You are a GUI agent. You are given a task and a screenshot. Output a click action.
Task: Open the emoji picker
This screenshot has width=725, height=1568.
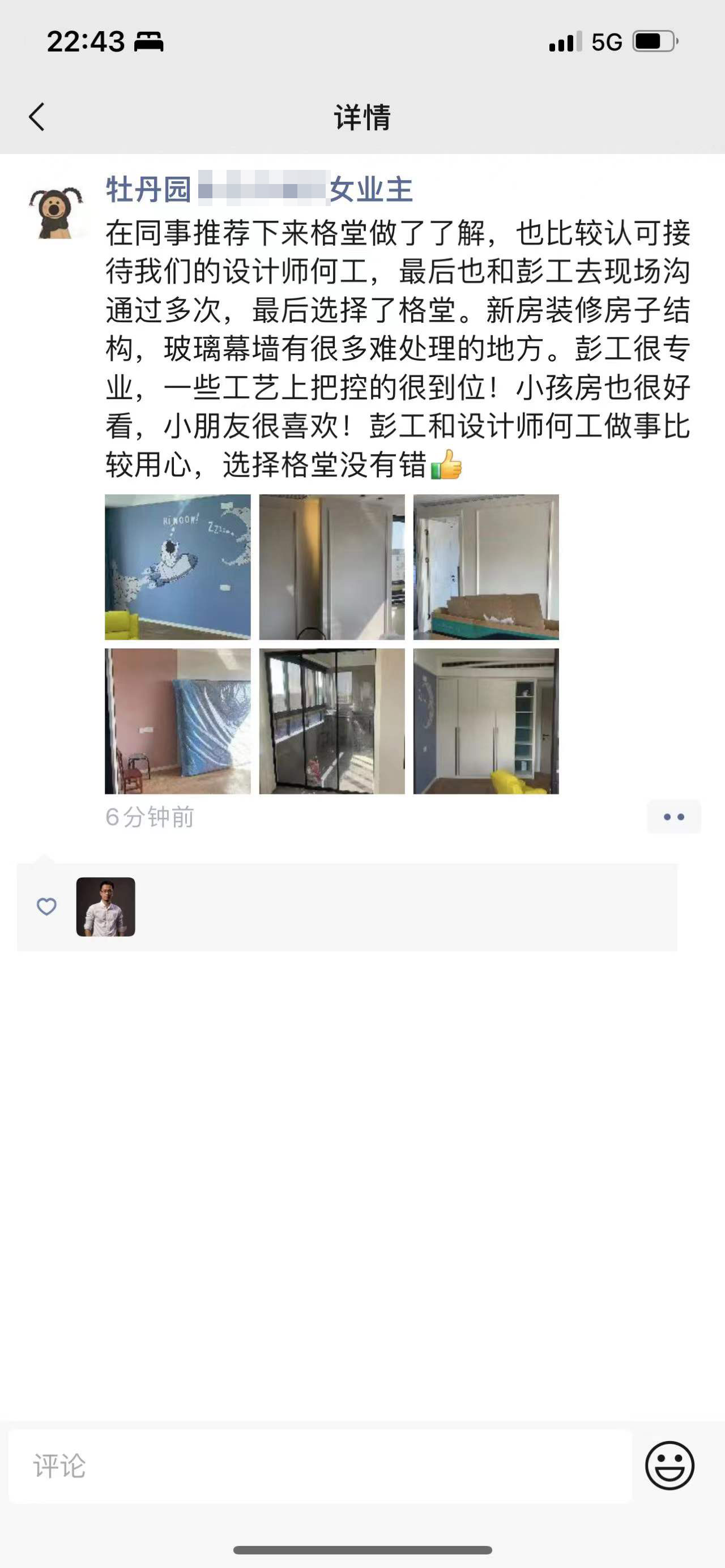pos(669,1466)
